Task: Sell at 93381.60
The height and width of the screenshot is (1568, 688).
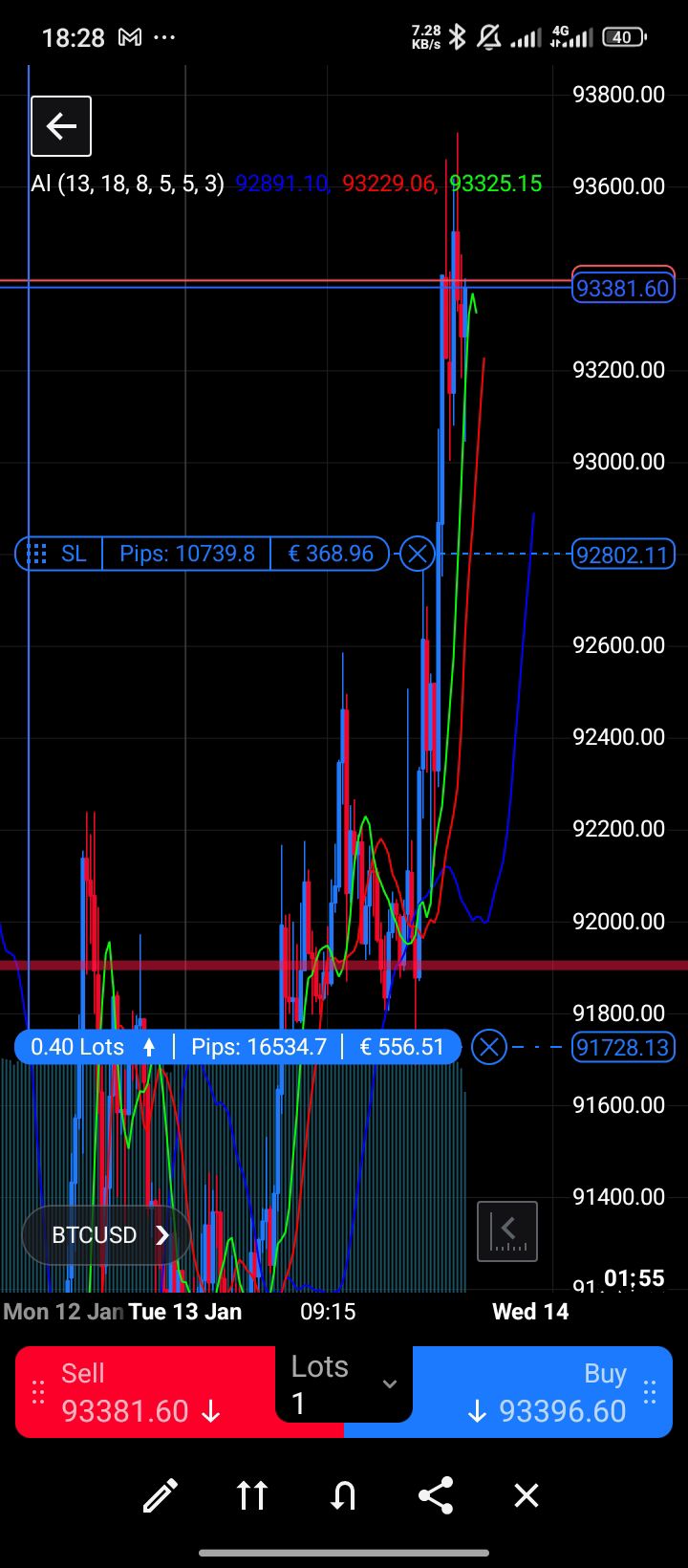Action: pyautogui.click(x=143, y=1392)
